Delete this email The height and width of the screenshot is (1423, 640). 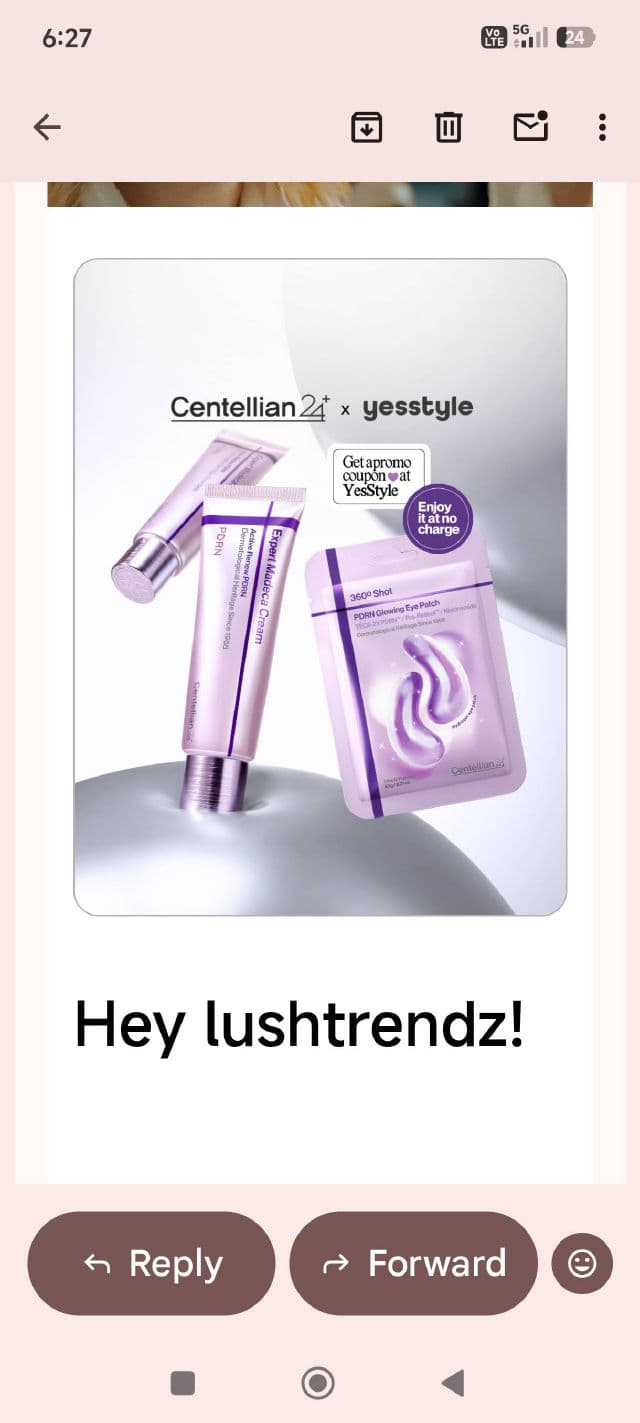click(448, 127)
